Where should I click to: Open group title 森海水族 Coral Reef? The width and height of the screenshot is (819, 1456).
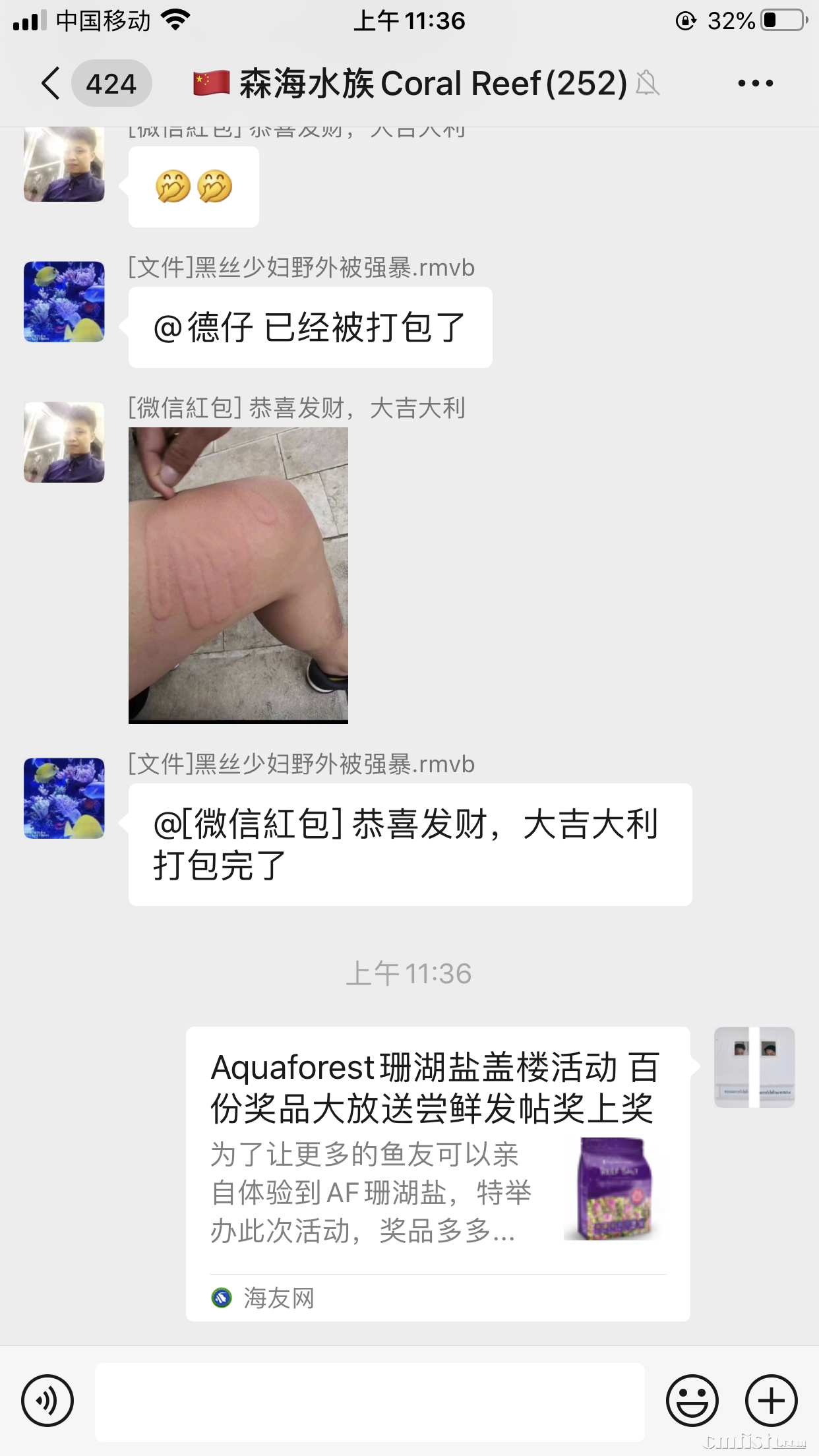click(x=429, y=82)
